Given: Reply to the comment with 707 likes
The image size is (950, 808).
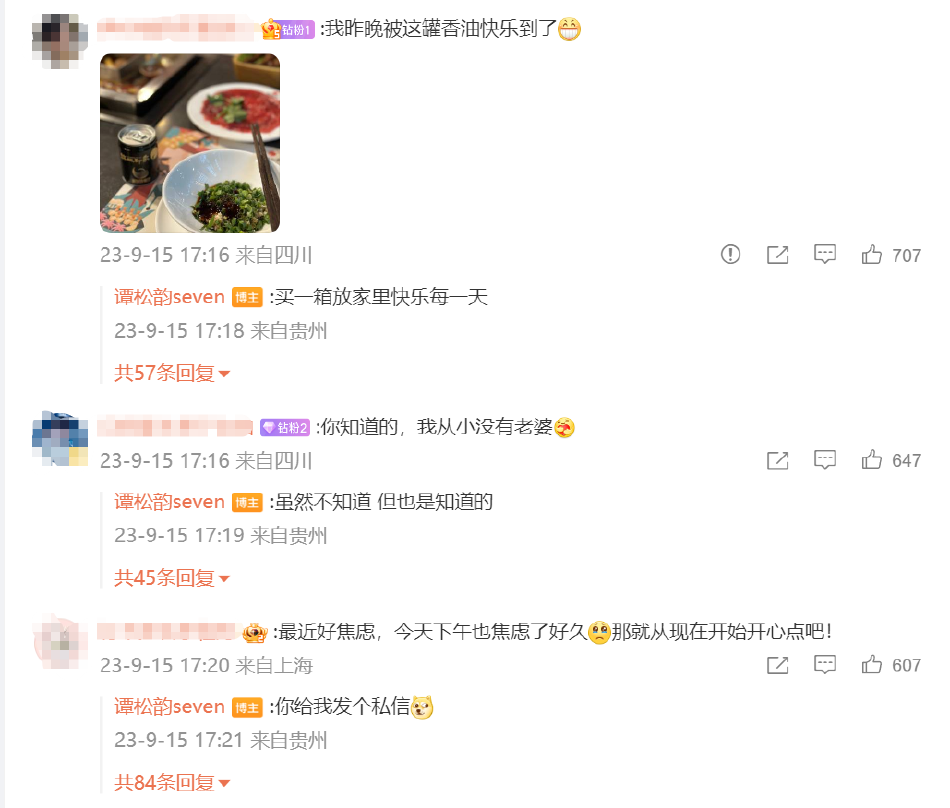Looking at the screenshot, I should click(825, 255).
